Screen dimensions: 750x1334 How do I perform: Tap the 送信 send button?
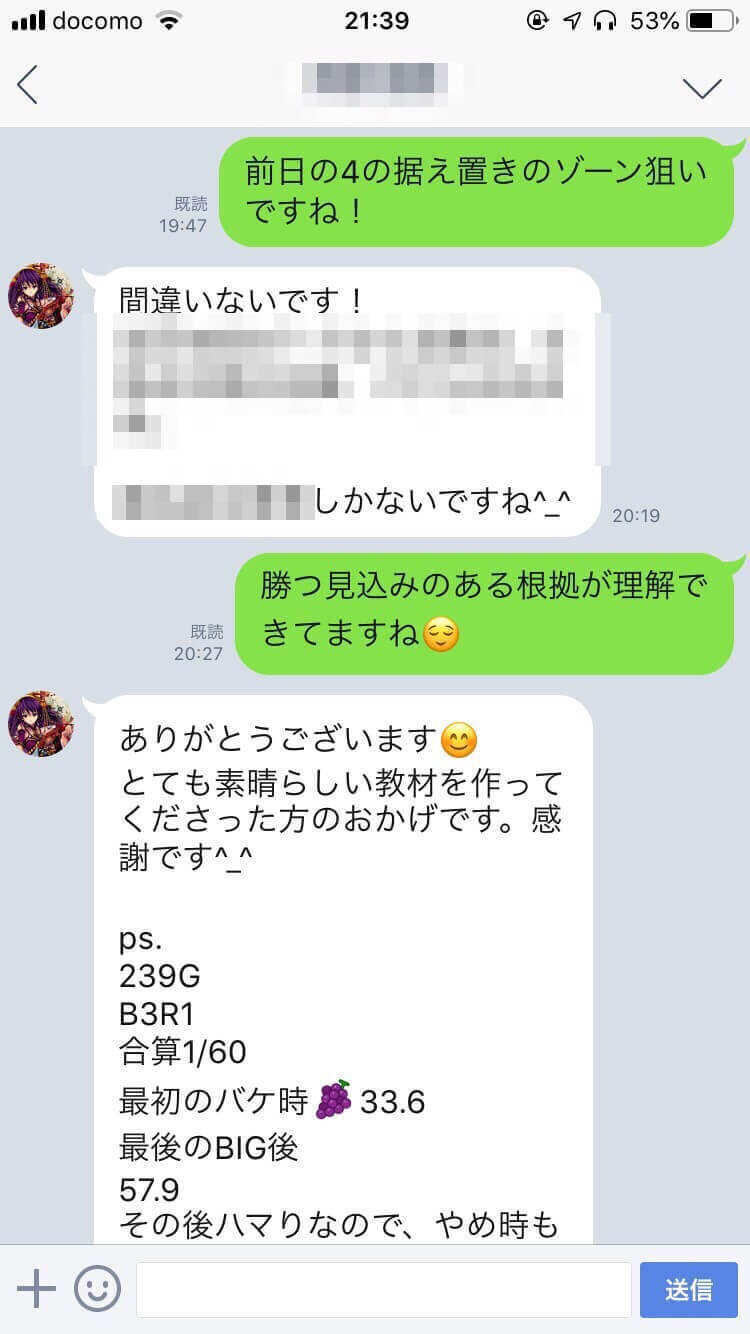(688, 1289)
